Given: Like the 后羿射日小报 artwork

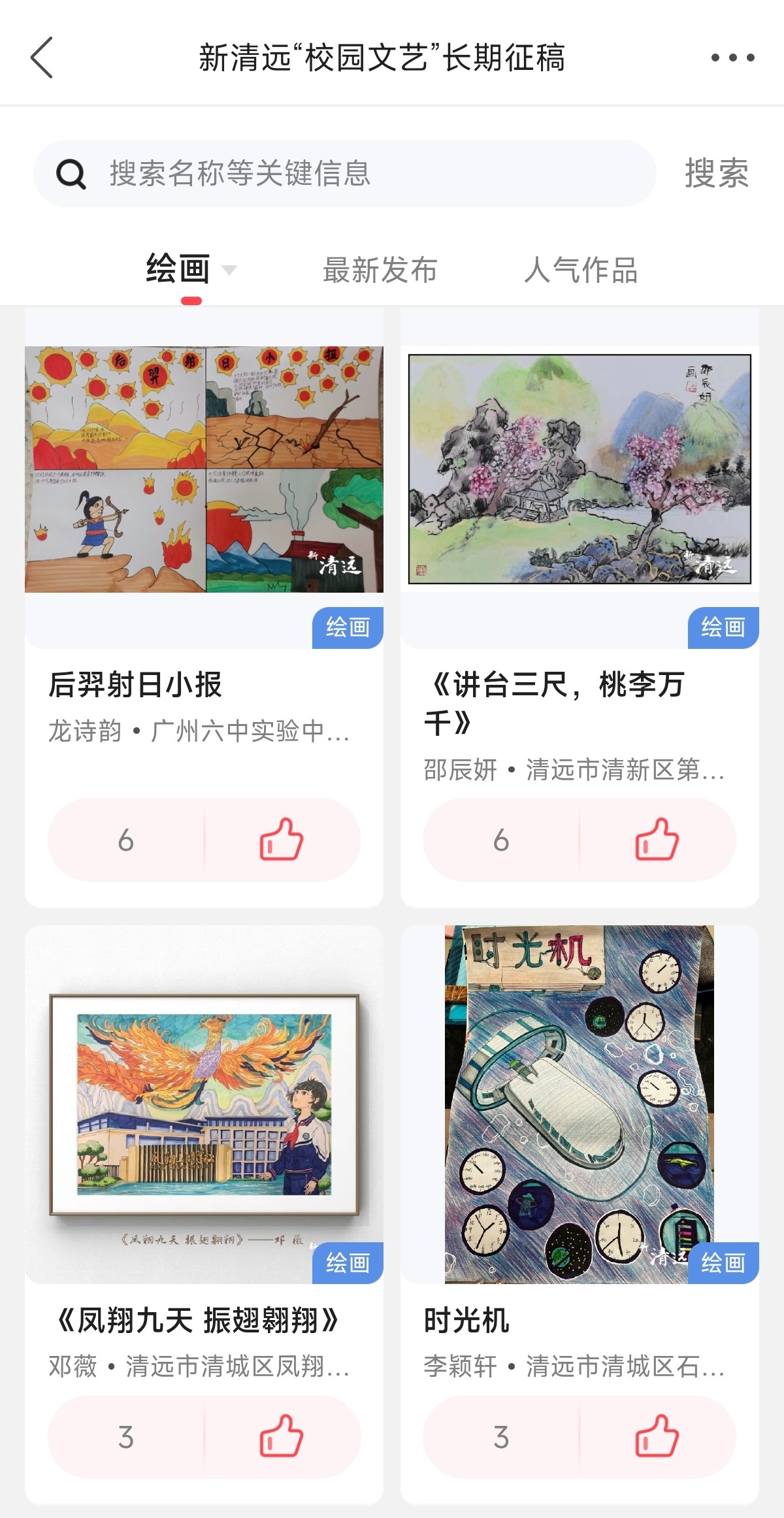Looking at the screenshot, I should click(282, 840).
